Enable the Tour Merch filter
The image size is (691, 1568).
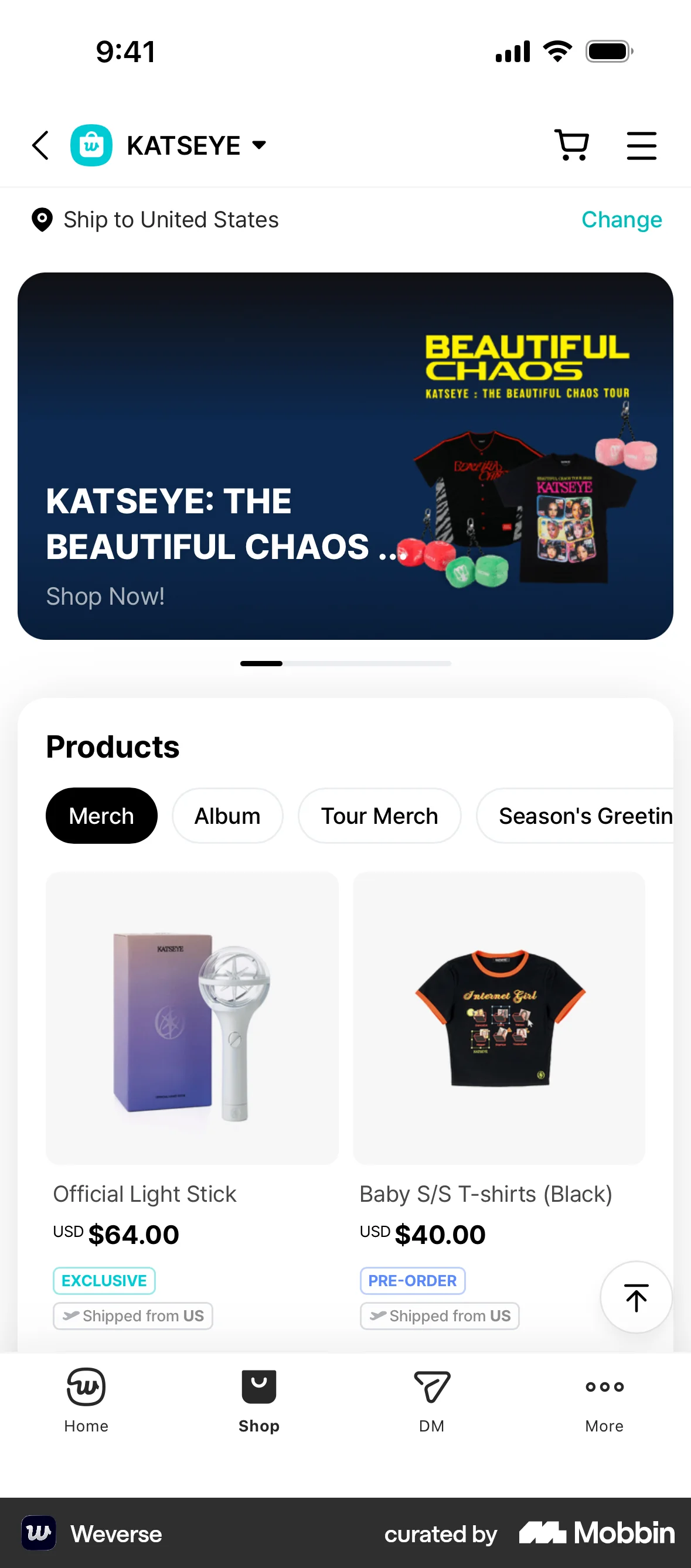[379, 816]
